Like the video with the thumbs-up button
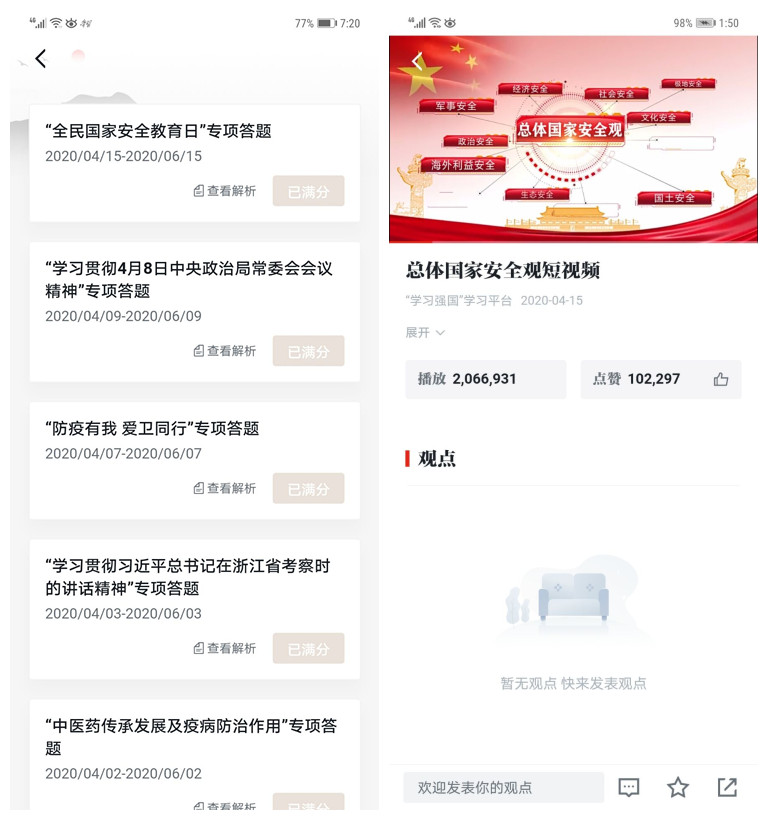The width and height of the screenshot is (768, 820). pyautogui.click(x=721, y=379)
